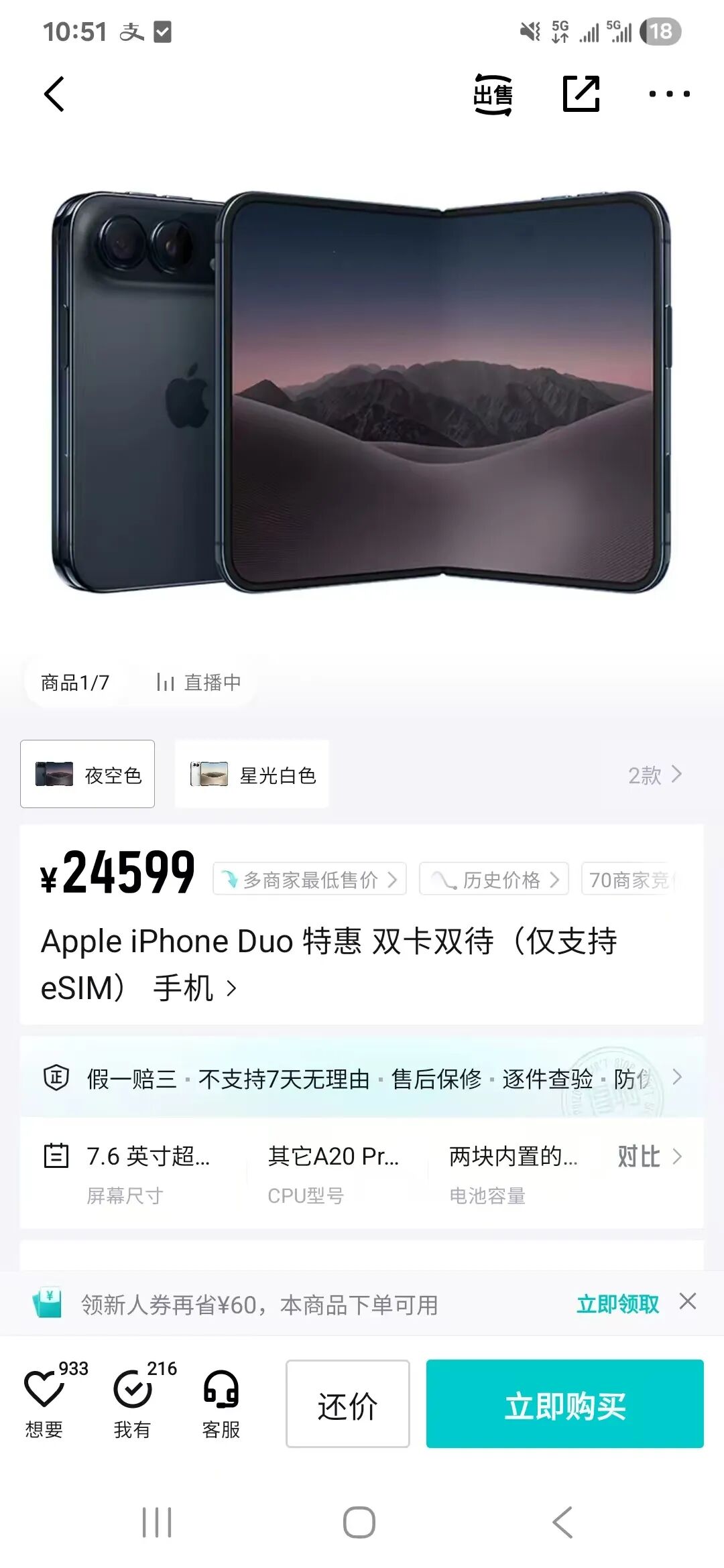The width and height of the screenshot is (724, 1568).
Task: Share this product listing
Action: coord(581,94)
